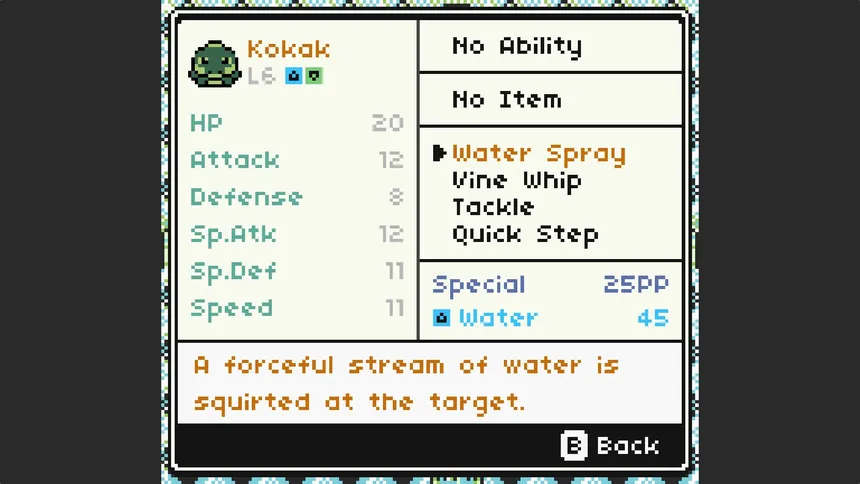Select the Vine Whip move
The image size is (860, 484).
[516, 181]
